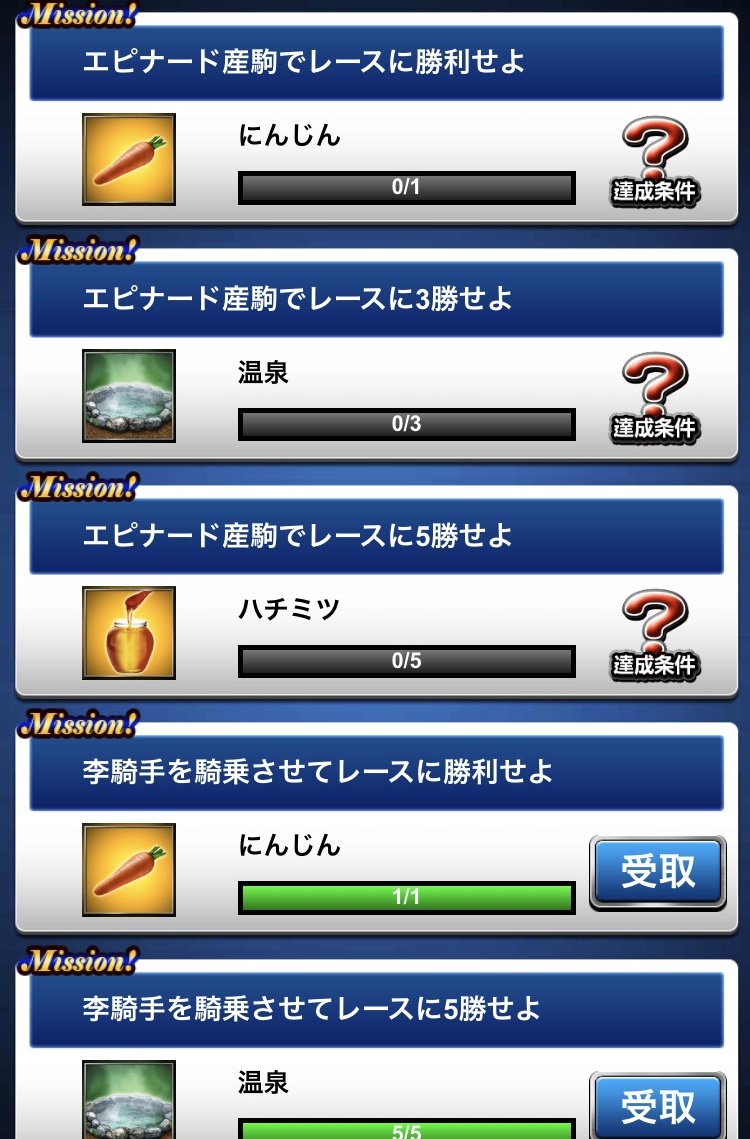Claim にんじん reward with 受取 button
Screen dimensions: 750x1139
657,872
